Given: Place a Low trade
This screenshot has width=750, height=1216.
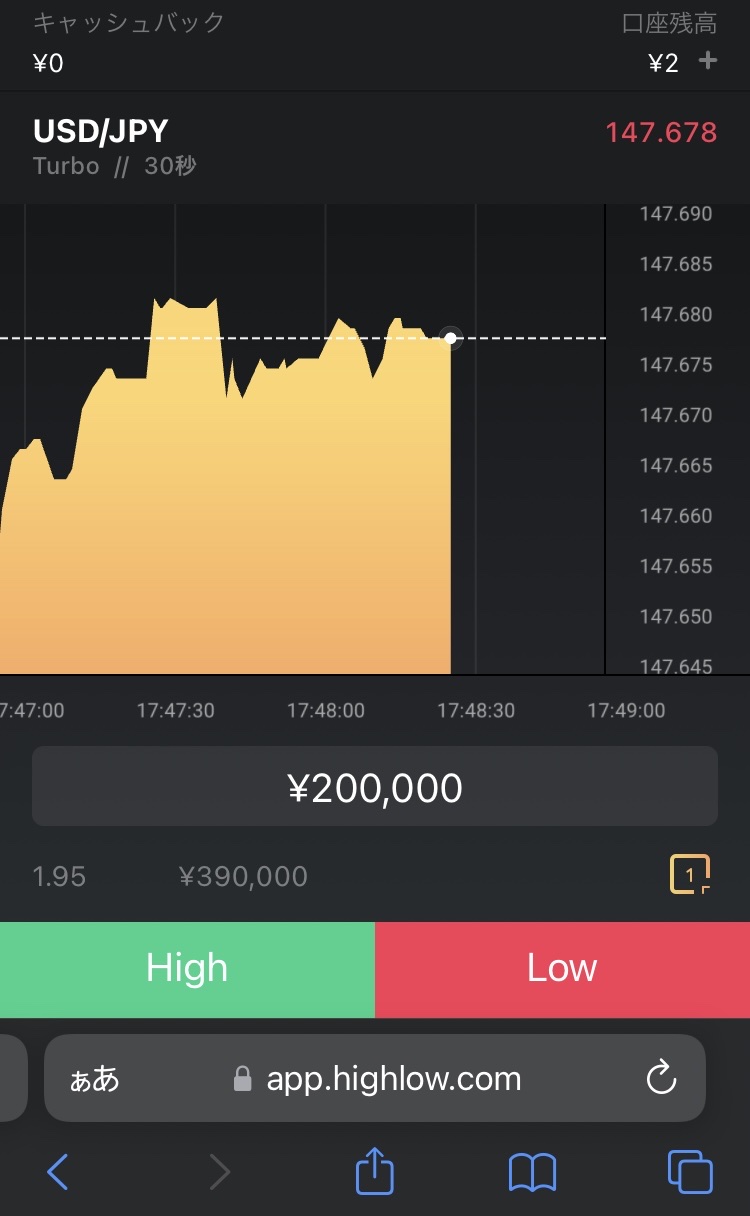Looking at the screenshot, I should [562, 969].
